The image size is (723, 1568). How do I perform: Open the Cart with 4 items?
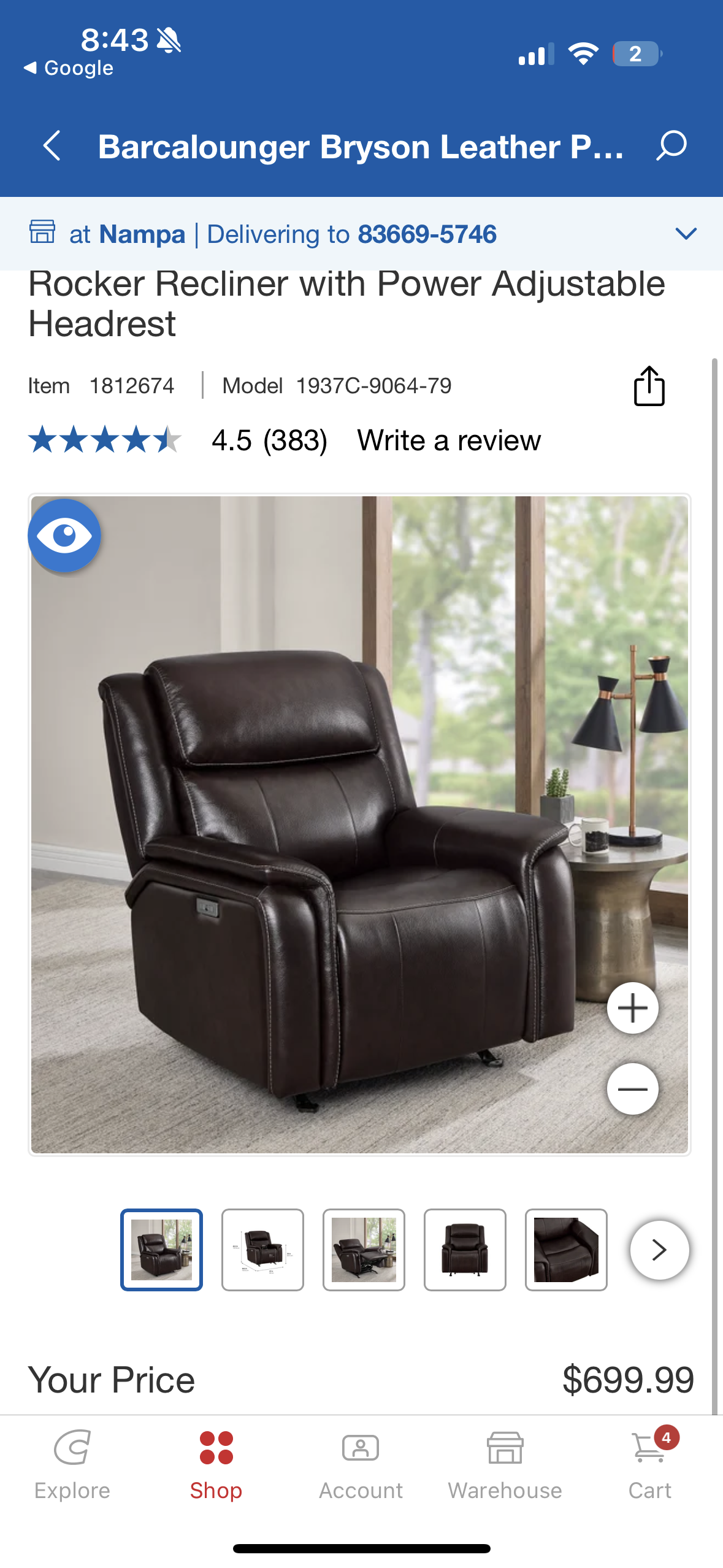click(649, 1464)
